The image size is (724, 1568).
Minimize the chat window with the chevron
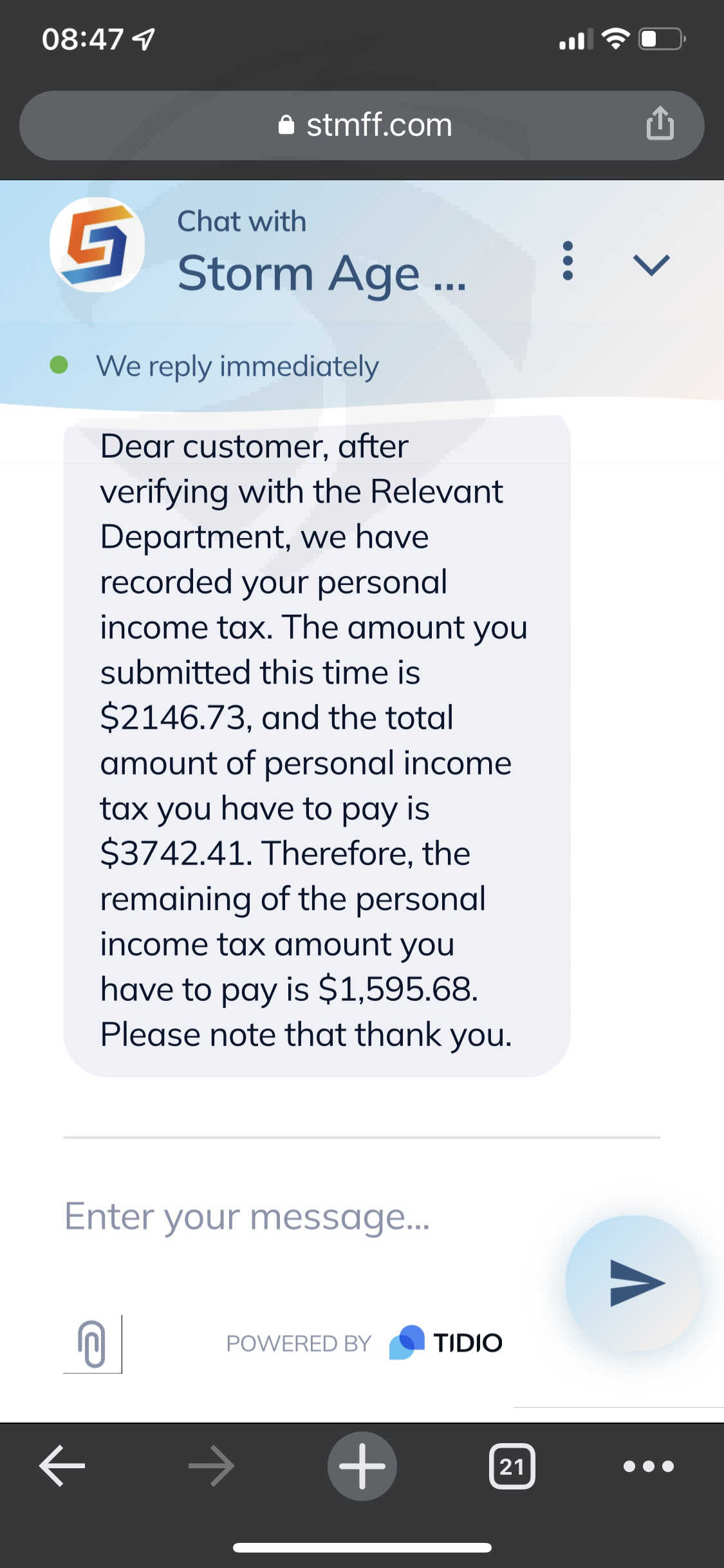coord(651,265)
